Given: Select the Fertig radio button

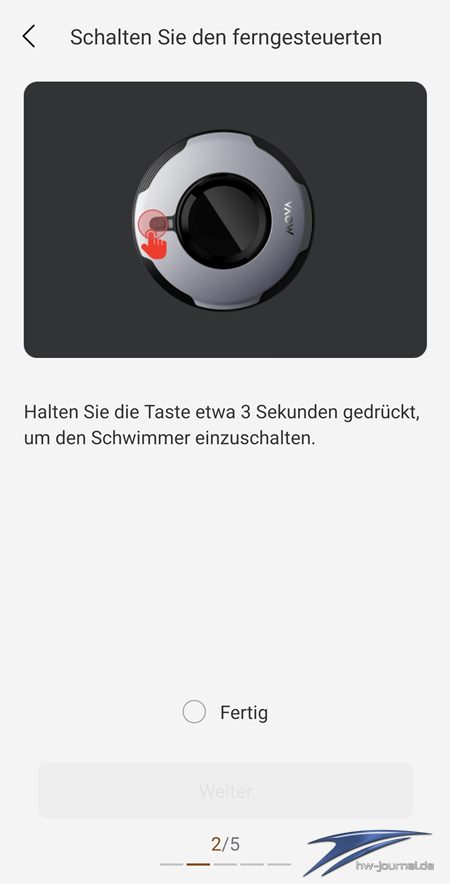Looking at the screenshot, I should pyautogui.click(x=194, y=711).
